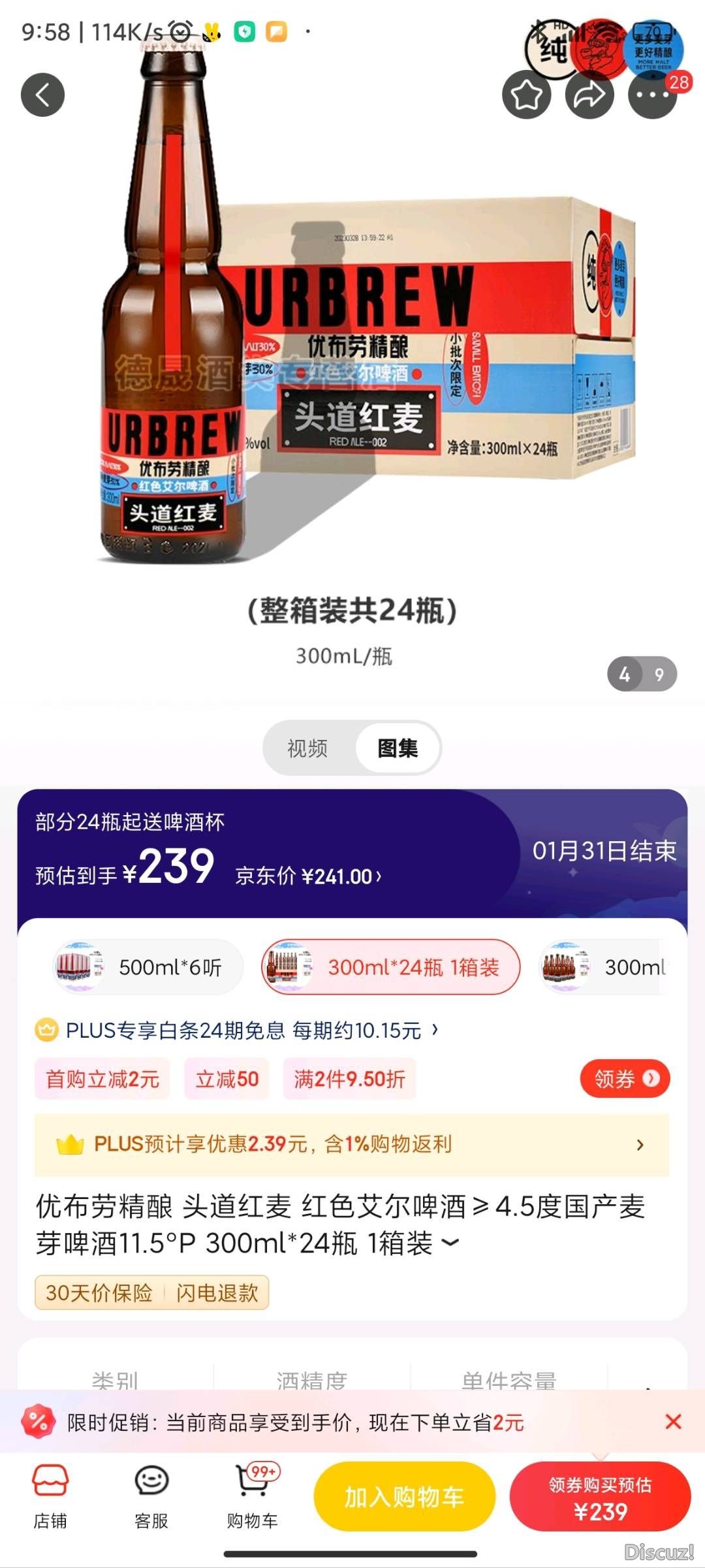Viewport: 705px width, 1568px height.
Task: Tap the 立减50 discount tag
Action: [x=227, y=1079]
